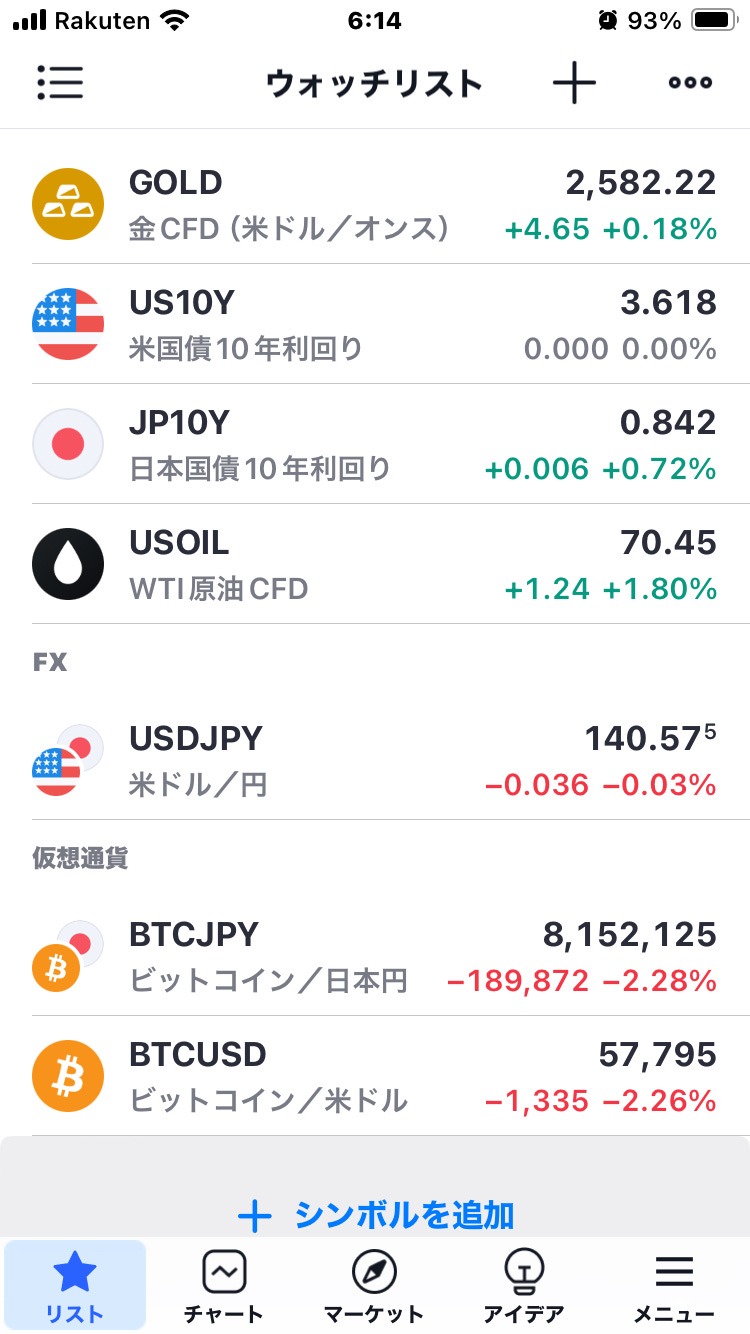Open the BTCJPY row
This screenshot has height=1334, width=750.
[375, 956]
